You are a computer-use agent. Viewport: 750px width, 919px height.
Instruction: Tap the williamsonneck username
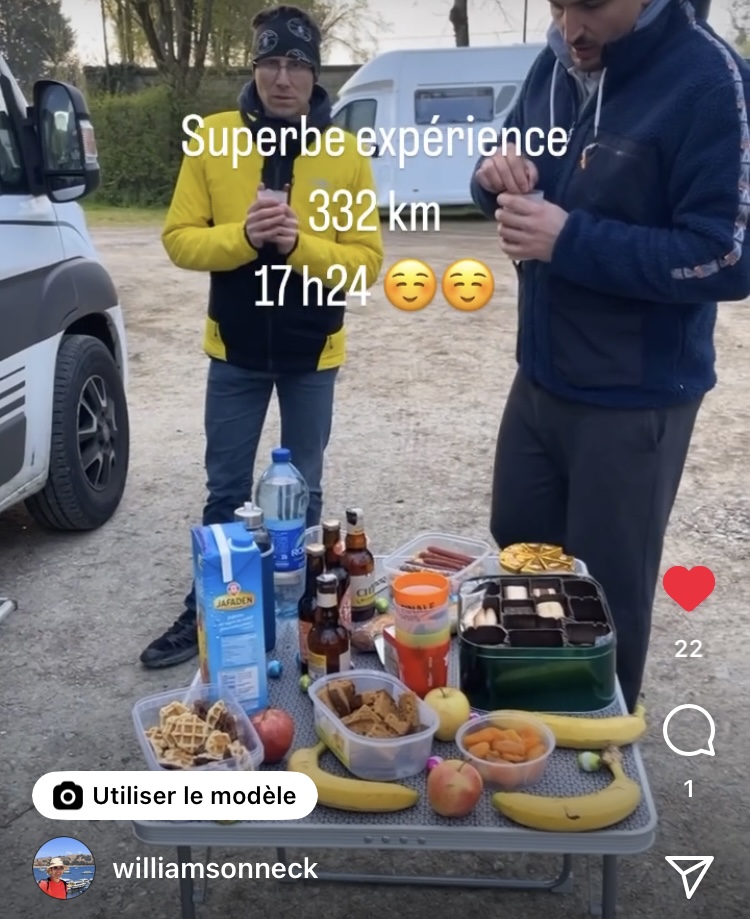[x=215, y=868]
